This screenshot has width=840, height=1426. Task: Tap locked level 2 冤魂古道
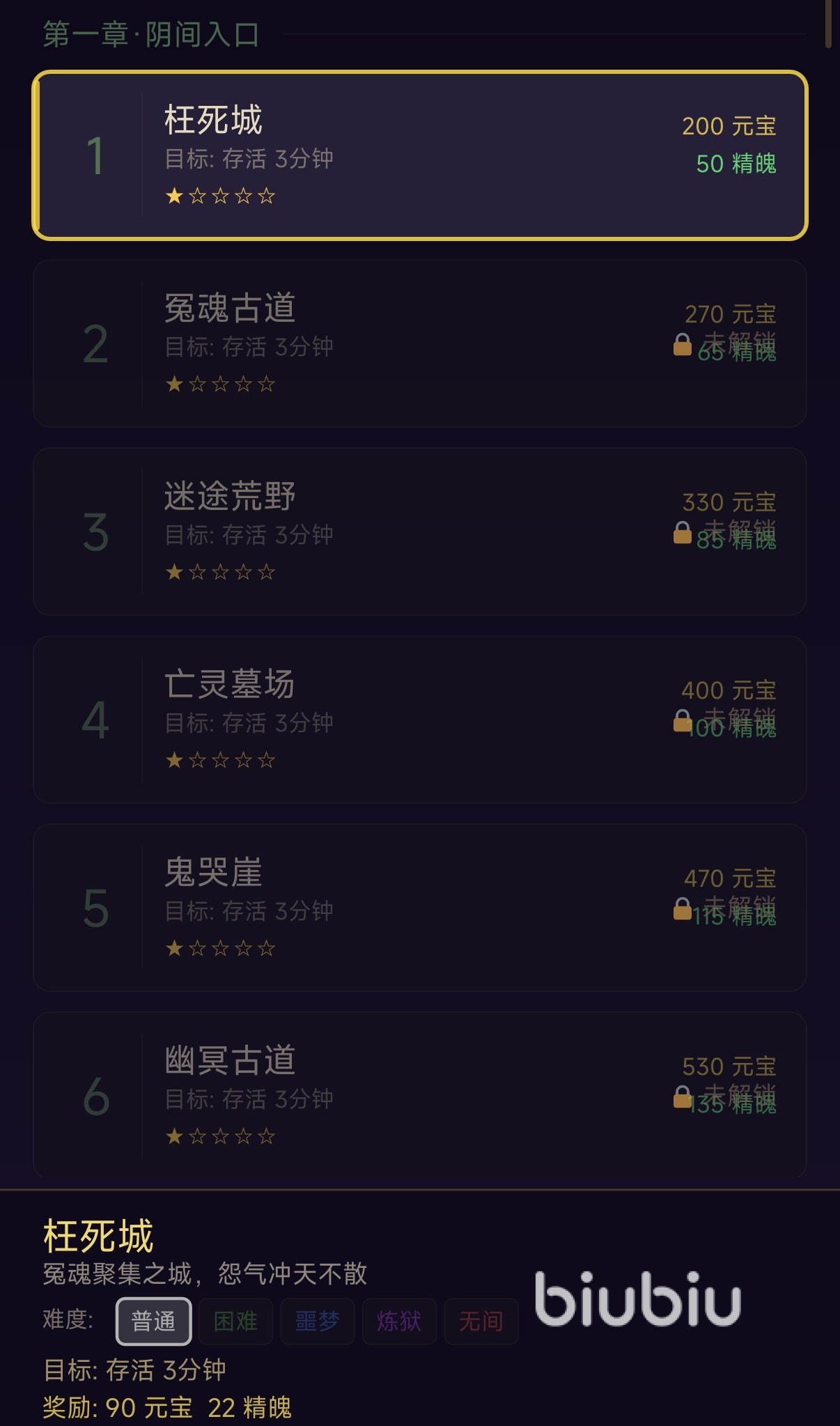[x=419, y=343]
